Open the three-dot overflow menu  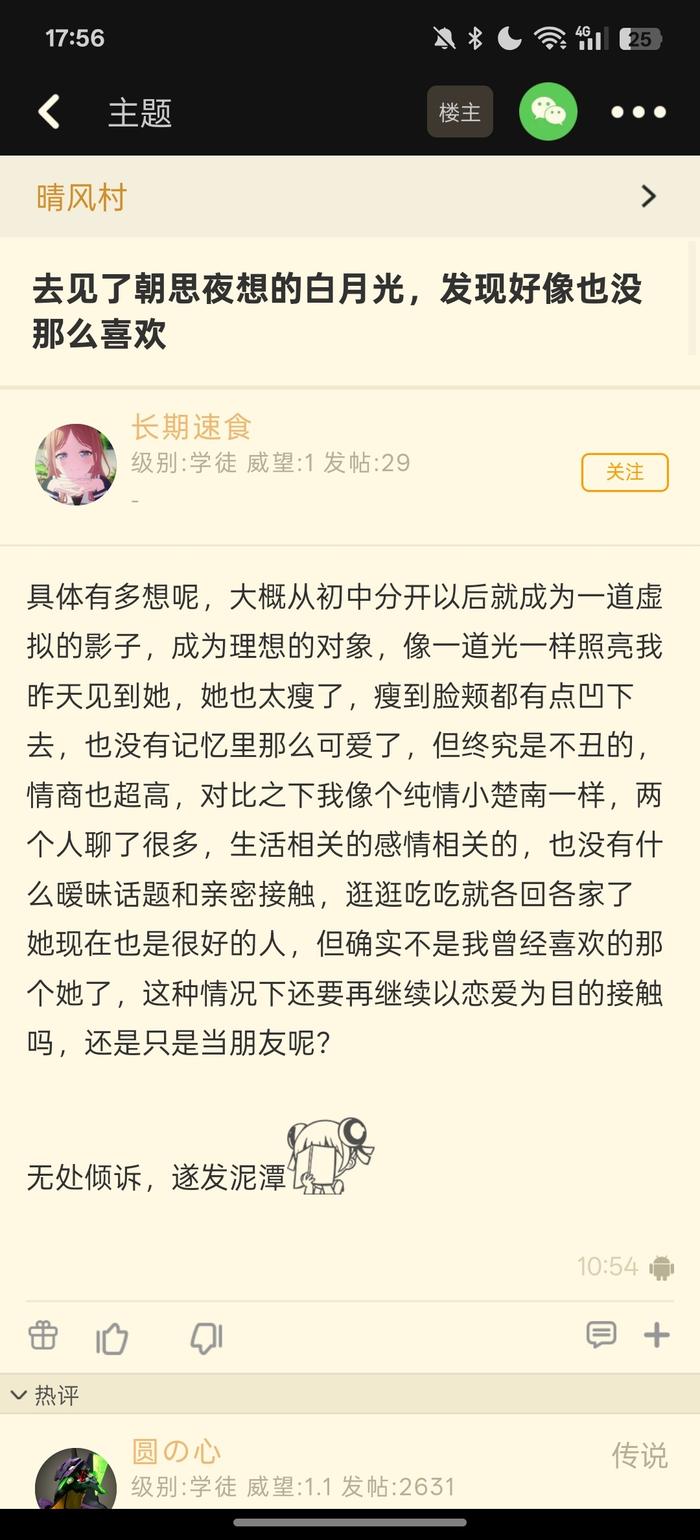coord(639,112)
